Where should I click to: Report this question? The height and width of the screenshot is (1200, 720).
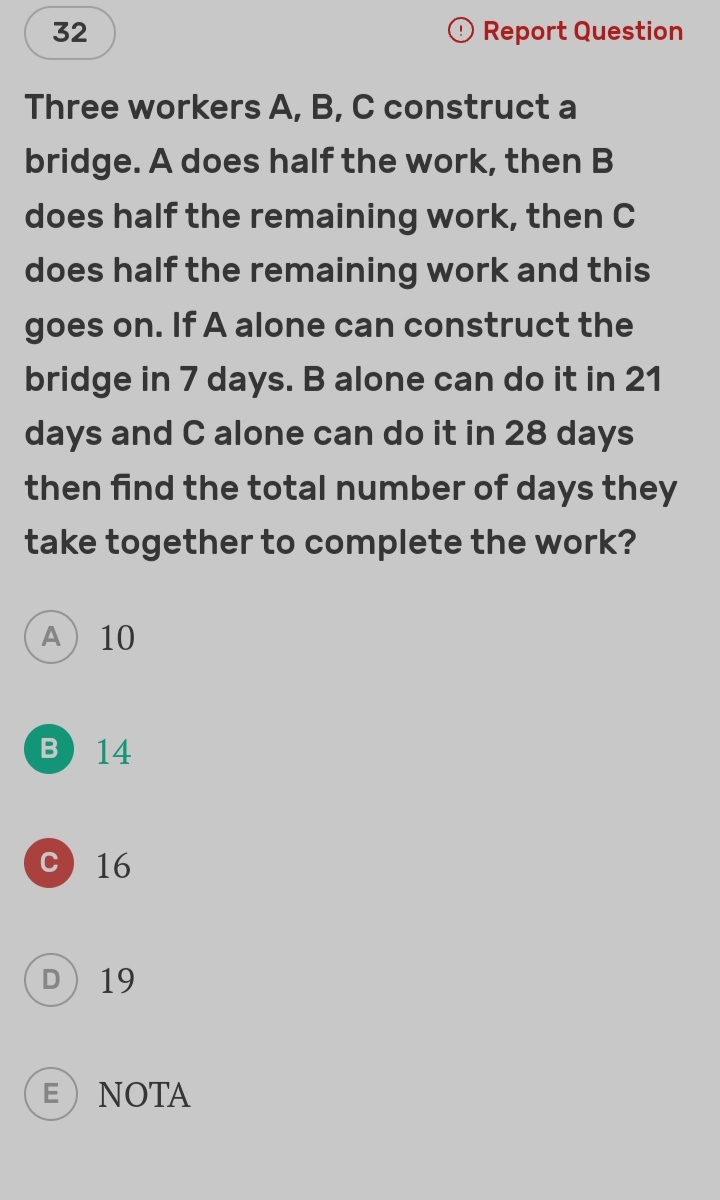tap(565, 31)
